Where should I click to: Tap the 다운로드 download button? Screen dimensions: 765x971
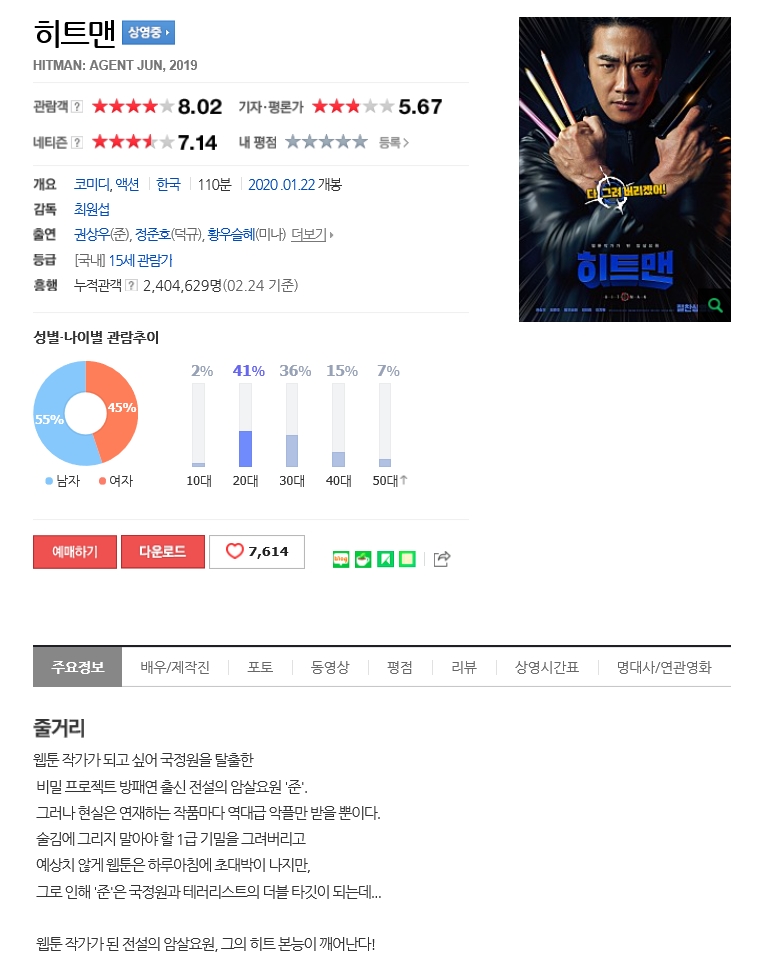163,552
